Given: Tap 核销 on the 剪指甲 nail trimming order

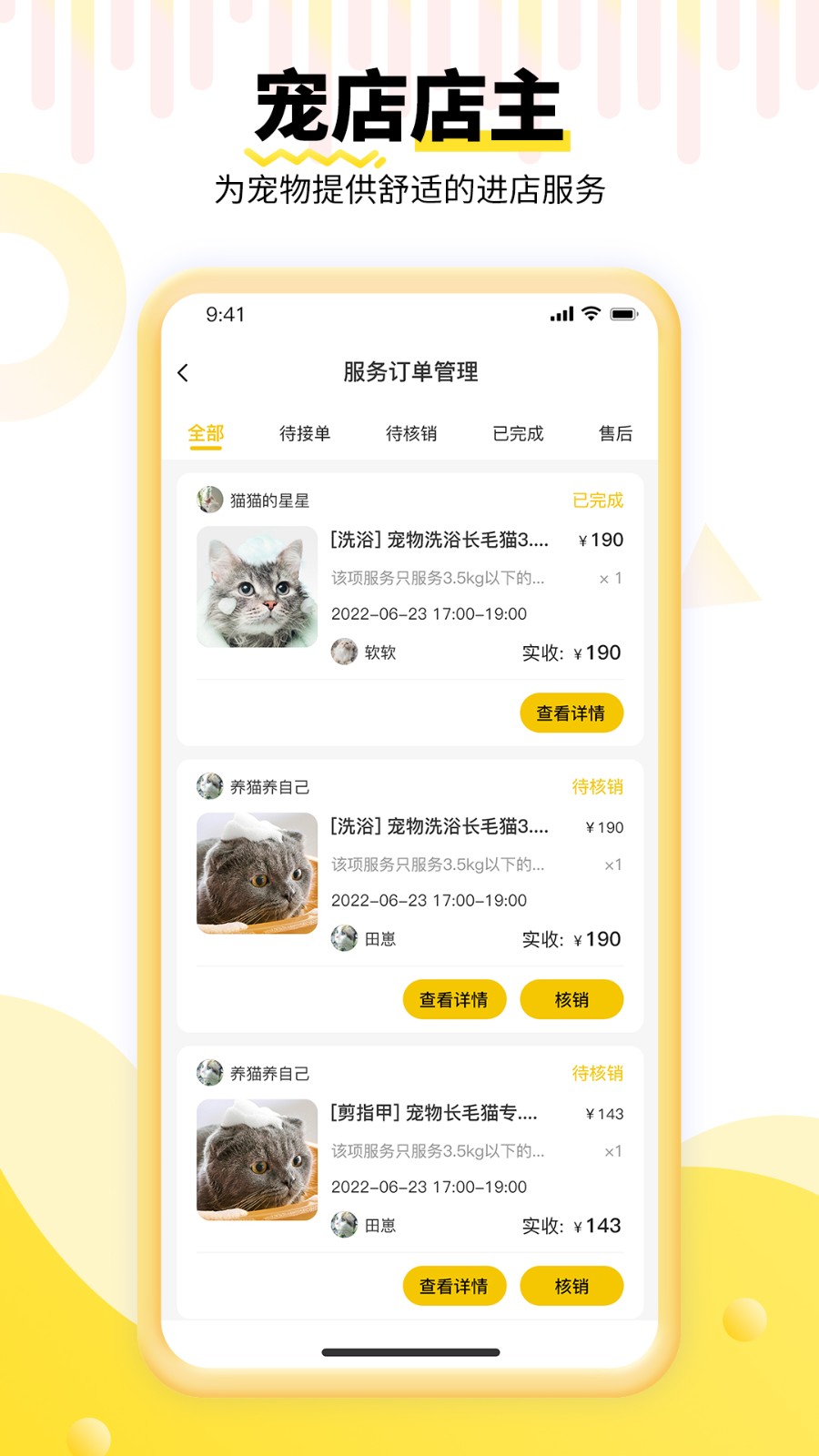Looking at the screenshot, I should (x=571, y=1286).
